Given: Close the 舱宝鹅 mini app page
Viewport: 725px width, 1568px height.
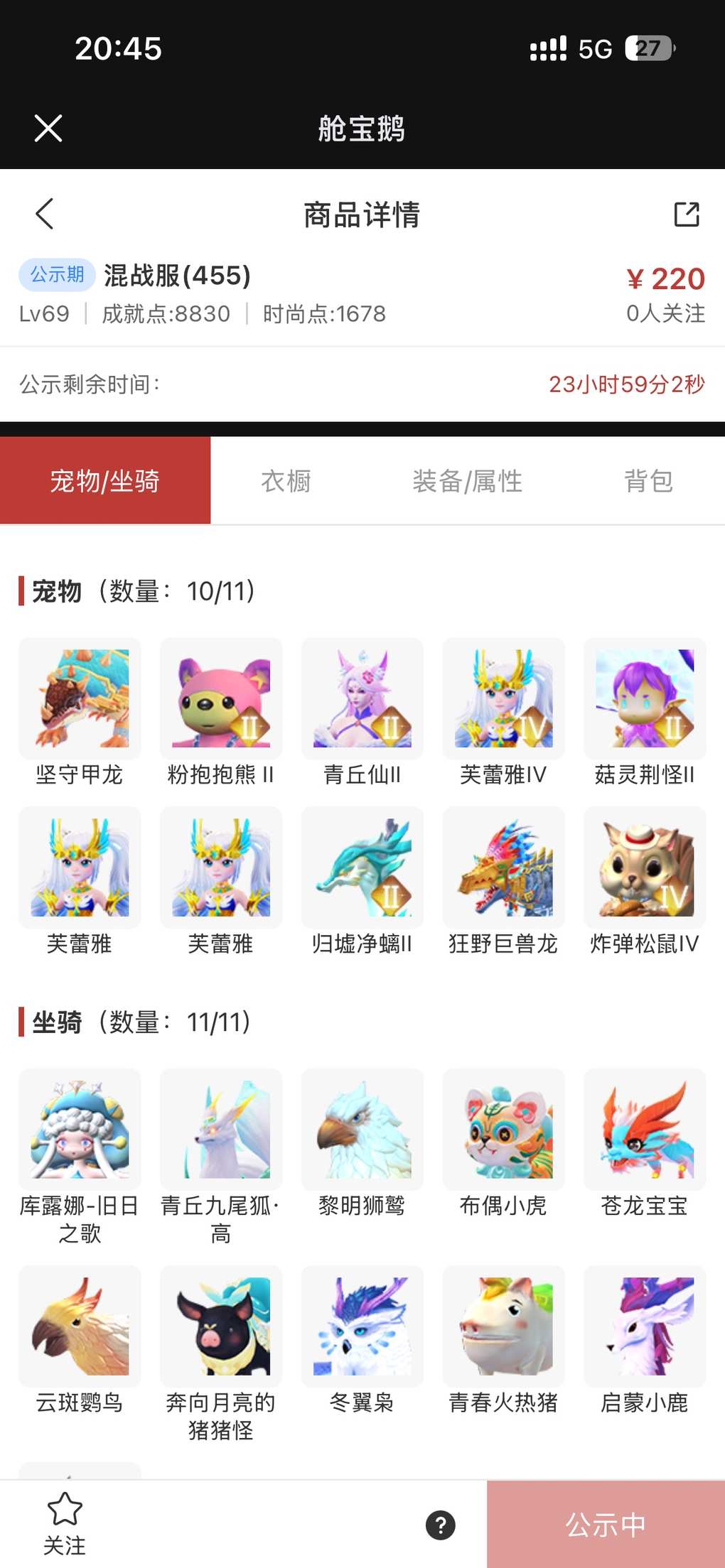Looking at the screenshot, I should point(48,129).
